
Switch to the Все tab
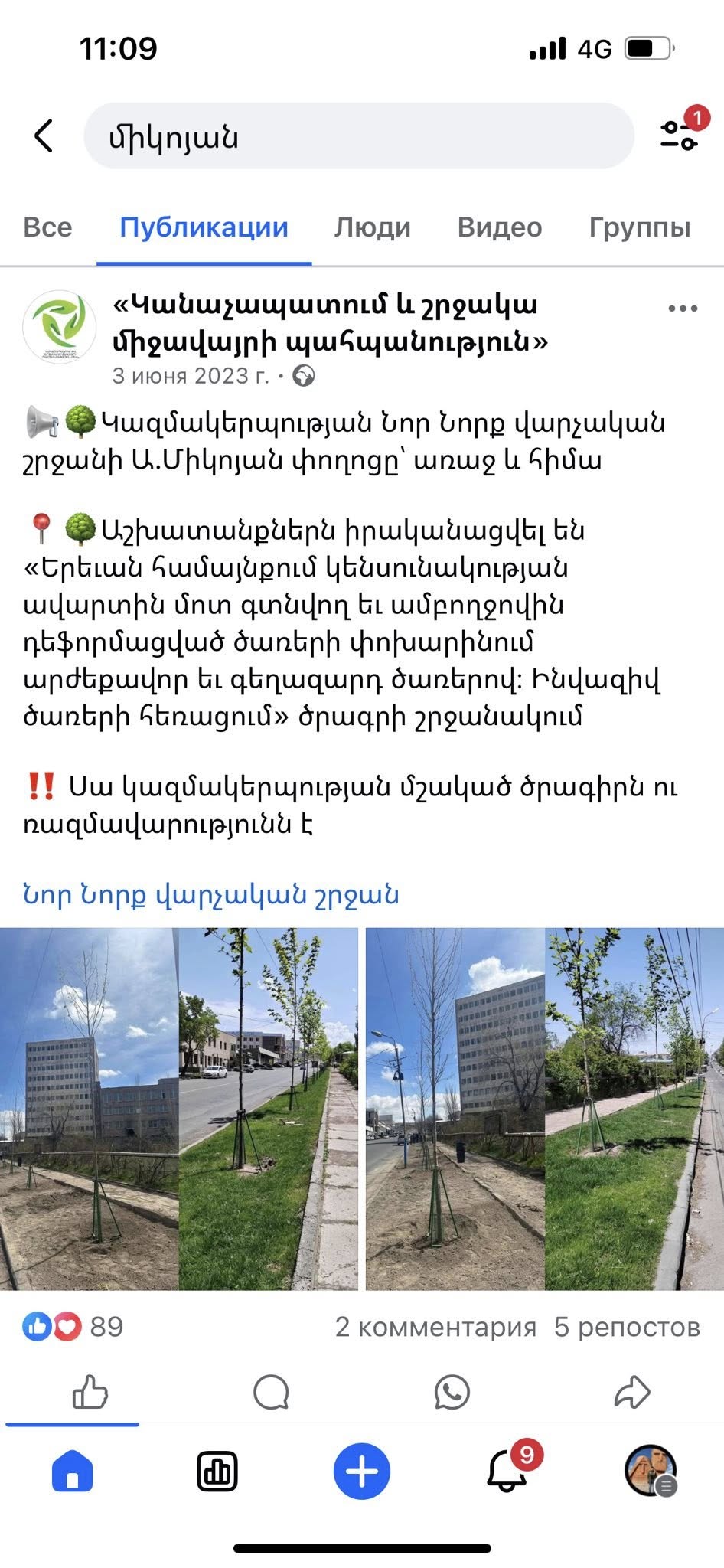click(x=47, y=227)
